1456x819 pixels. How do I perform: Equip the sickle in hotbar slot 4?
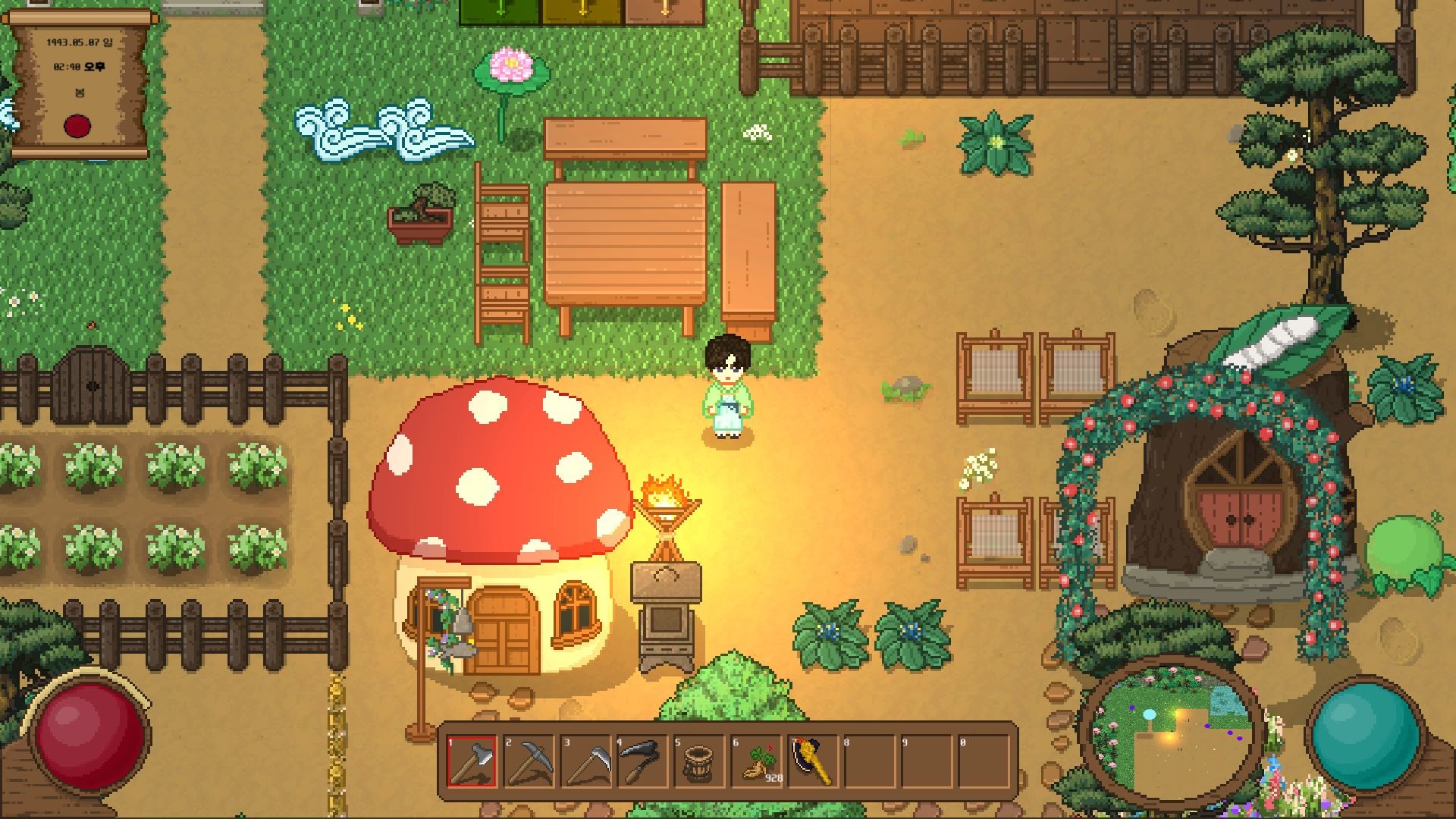[x=642, y=761]
